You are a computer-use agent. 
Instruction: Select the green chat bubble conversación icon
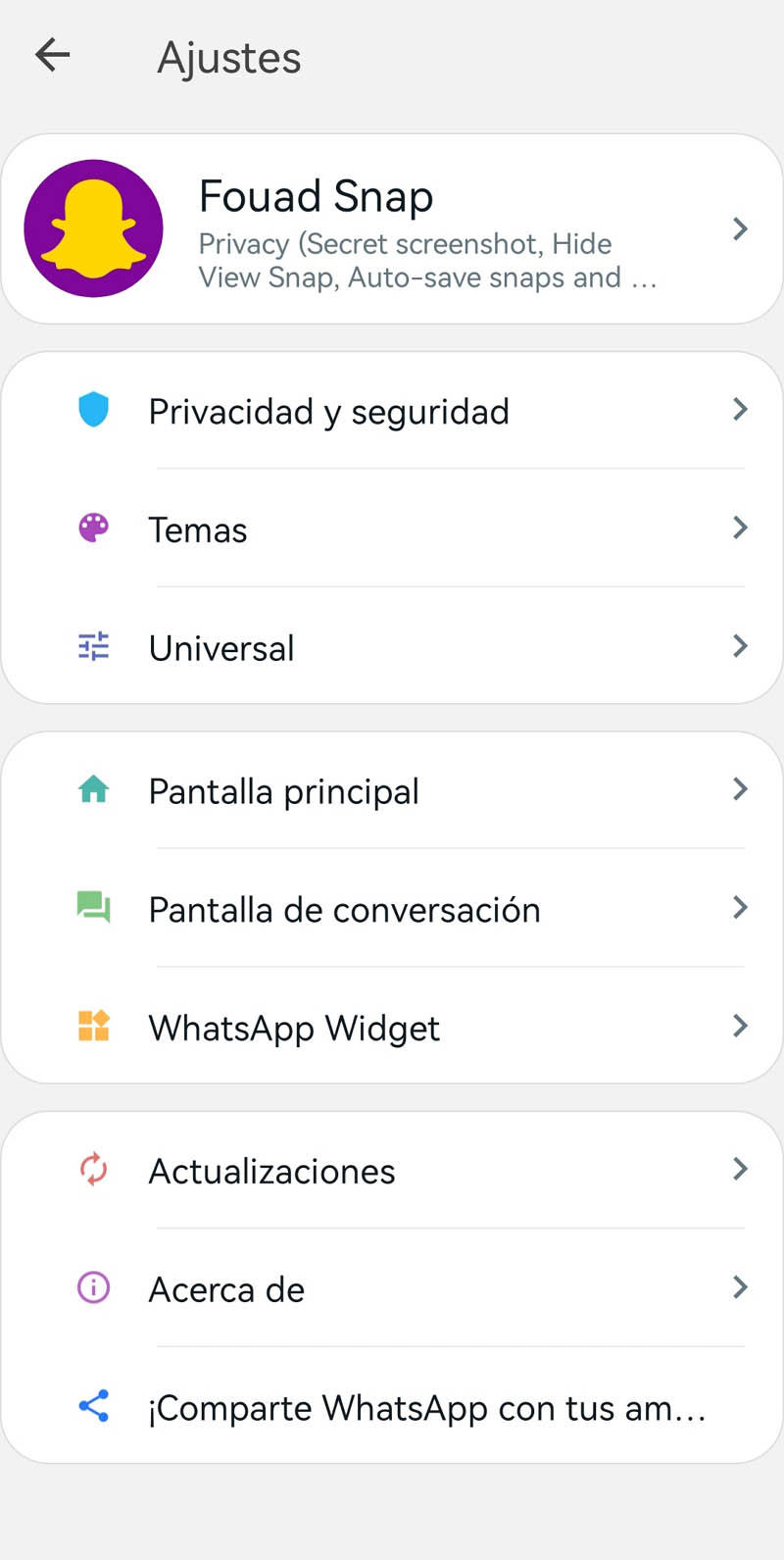pyautogui.click(x=94, y=908)
